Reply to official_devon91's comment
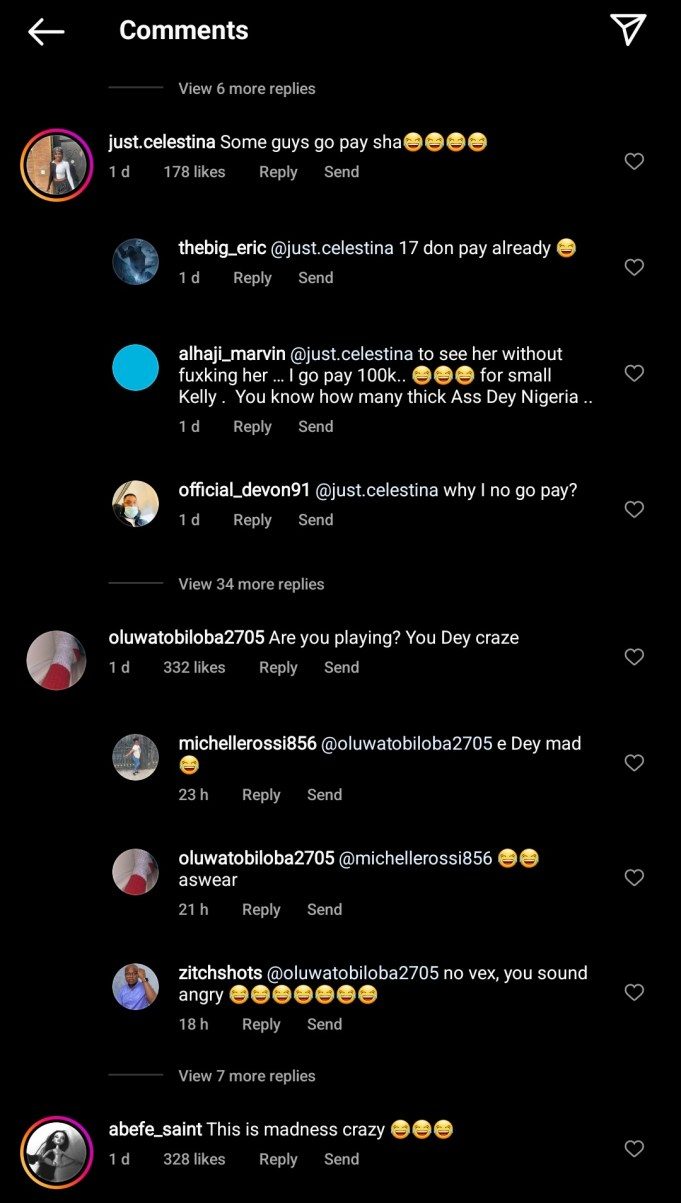This screenshot has width=681, height=1203. 252,520
